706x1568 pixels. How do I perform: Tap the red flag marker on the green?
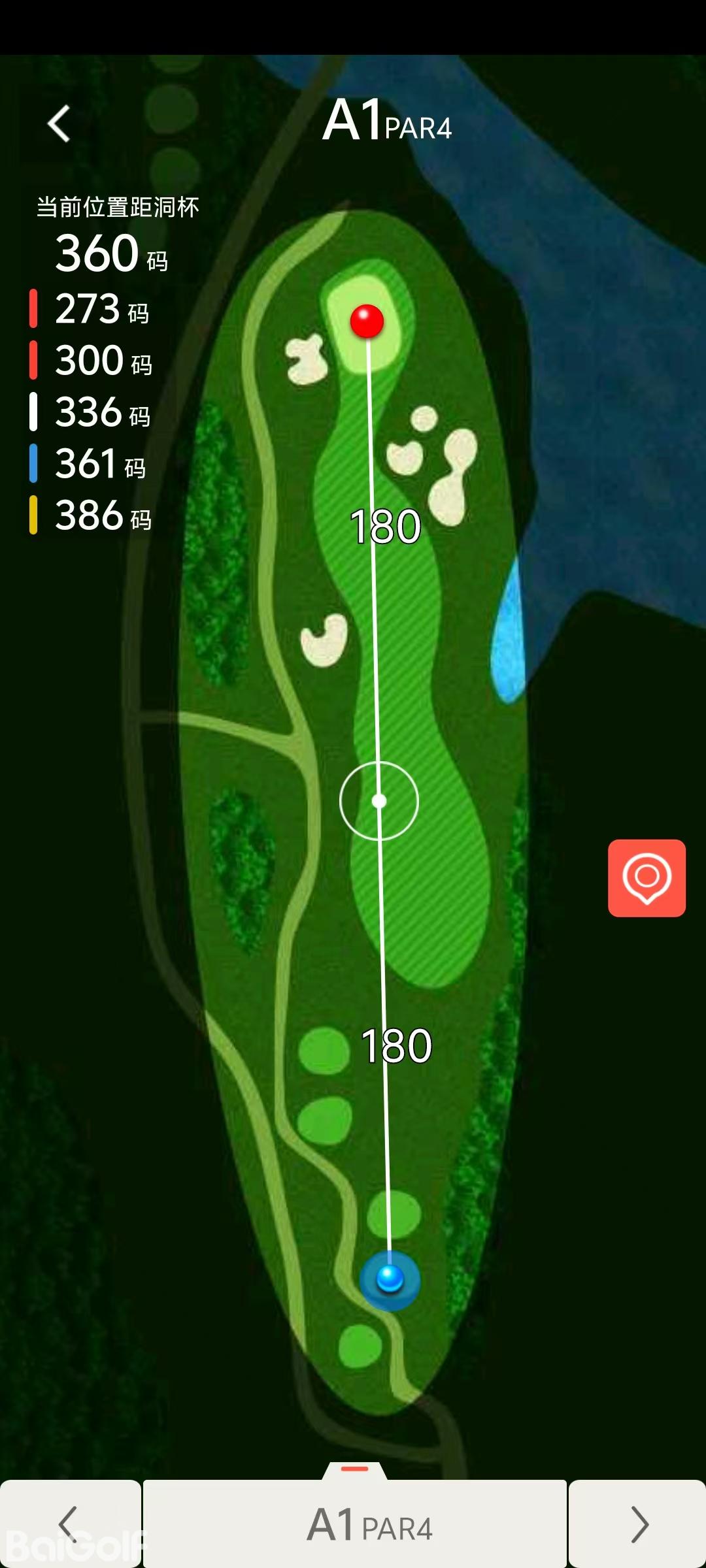click(367, 321)
